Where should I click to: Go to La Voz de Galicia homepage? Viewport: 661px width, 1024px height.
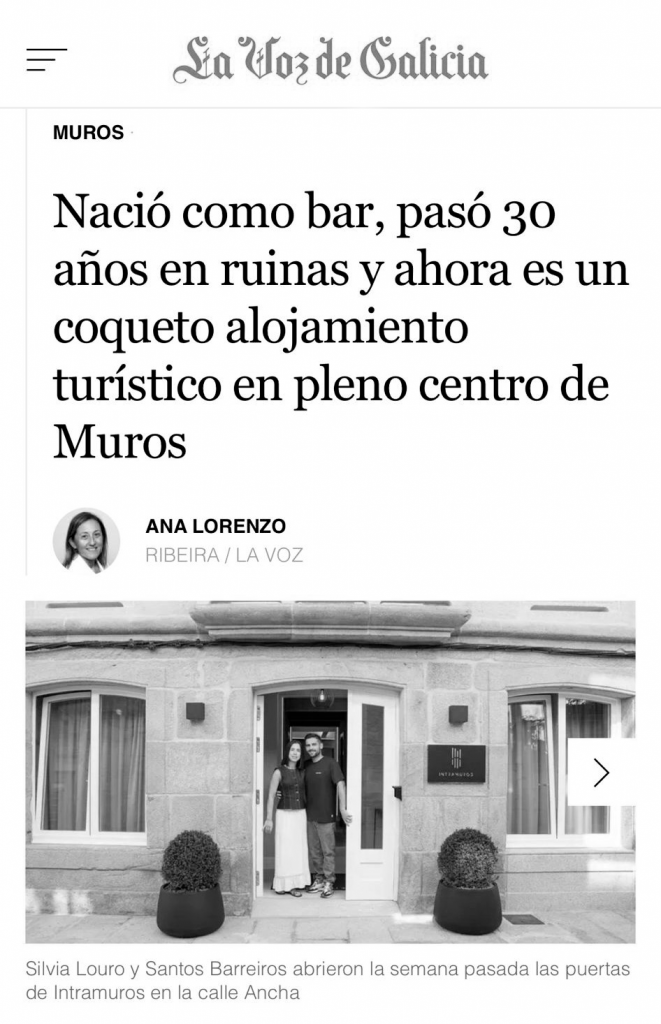coord(330,60)
